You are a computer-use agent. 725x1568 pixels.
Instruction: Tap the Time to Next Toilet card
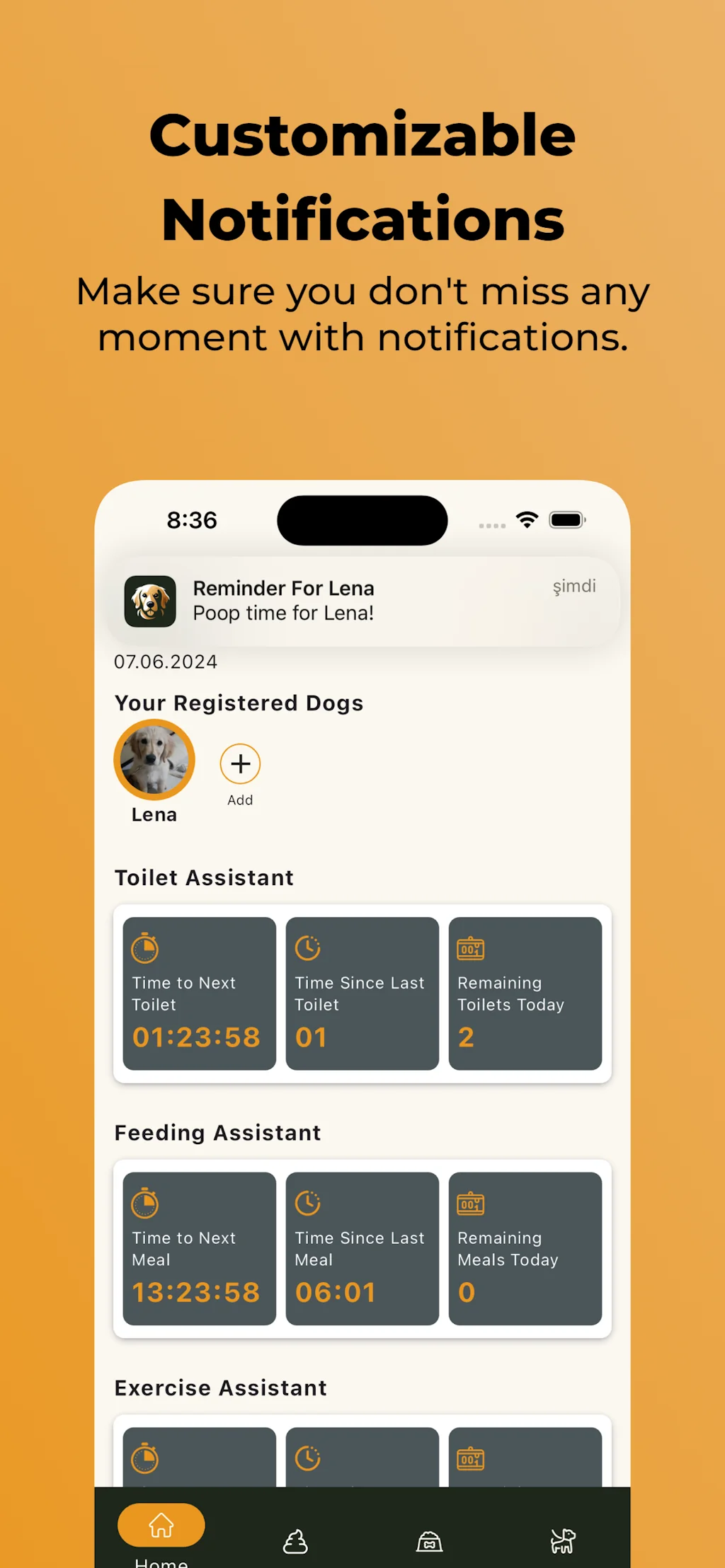tap(199, 993)
